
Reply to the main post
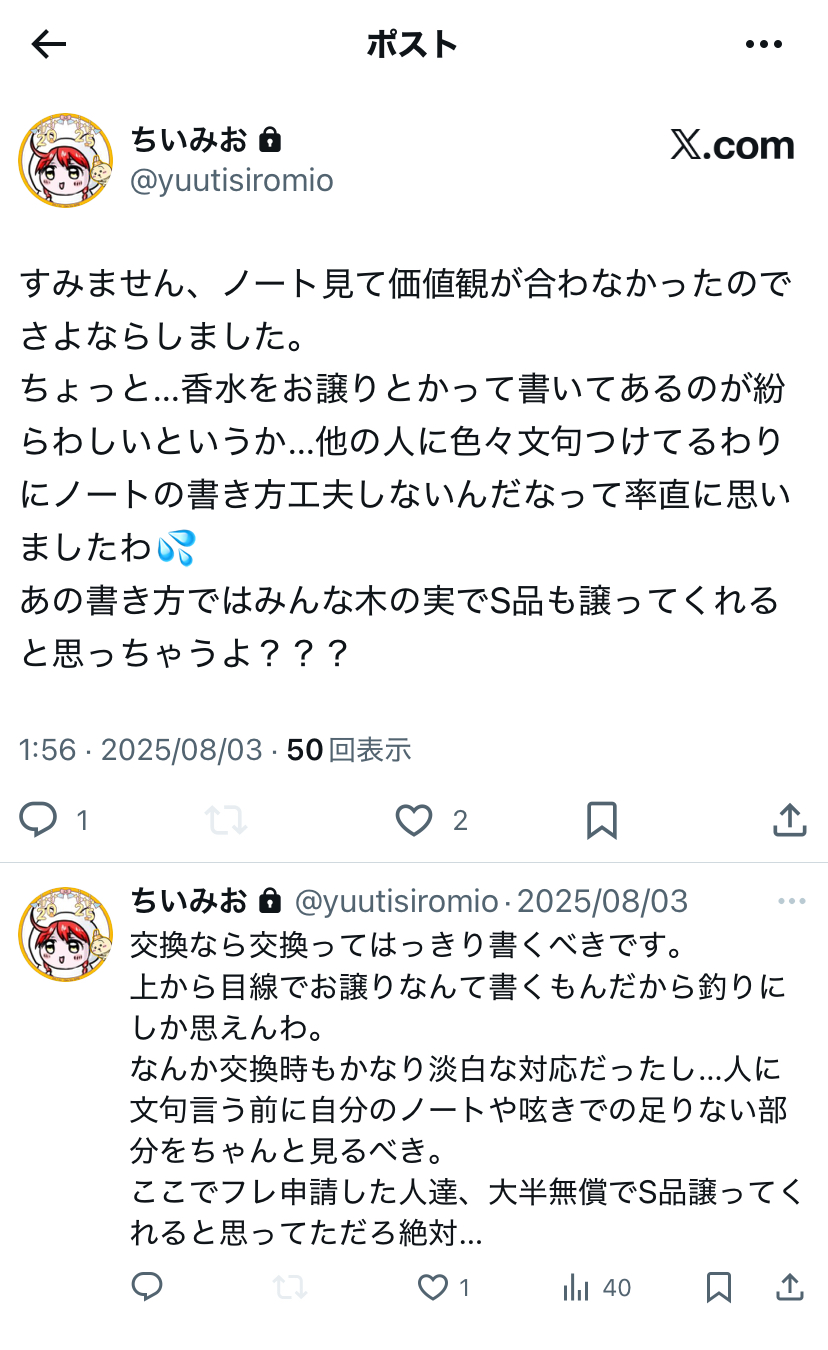[x=40, y=820]
